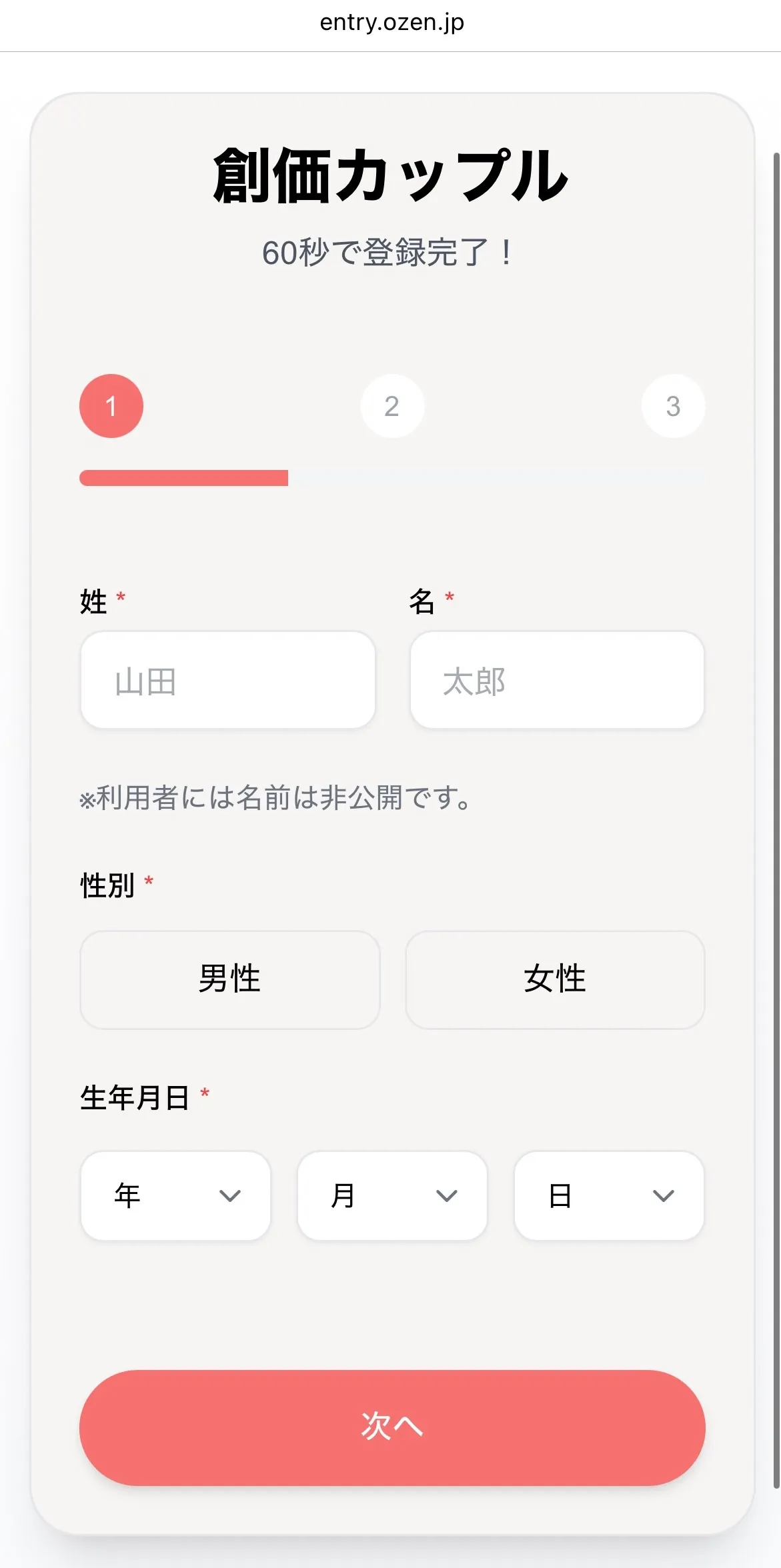Tap the 次へ button to continue
The width and height of the screenshot is (781, 1568).
click(392, 1427)
